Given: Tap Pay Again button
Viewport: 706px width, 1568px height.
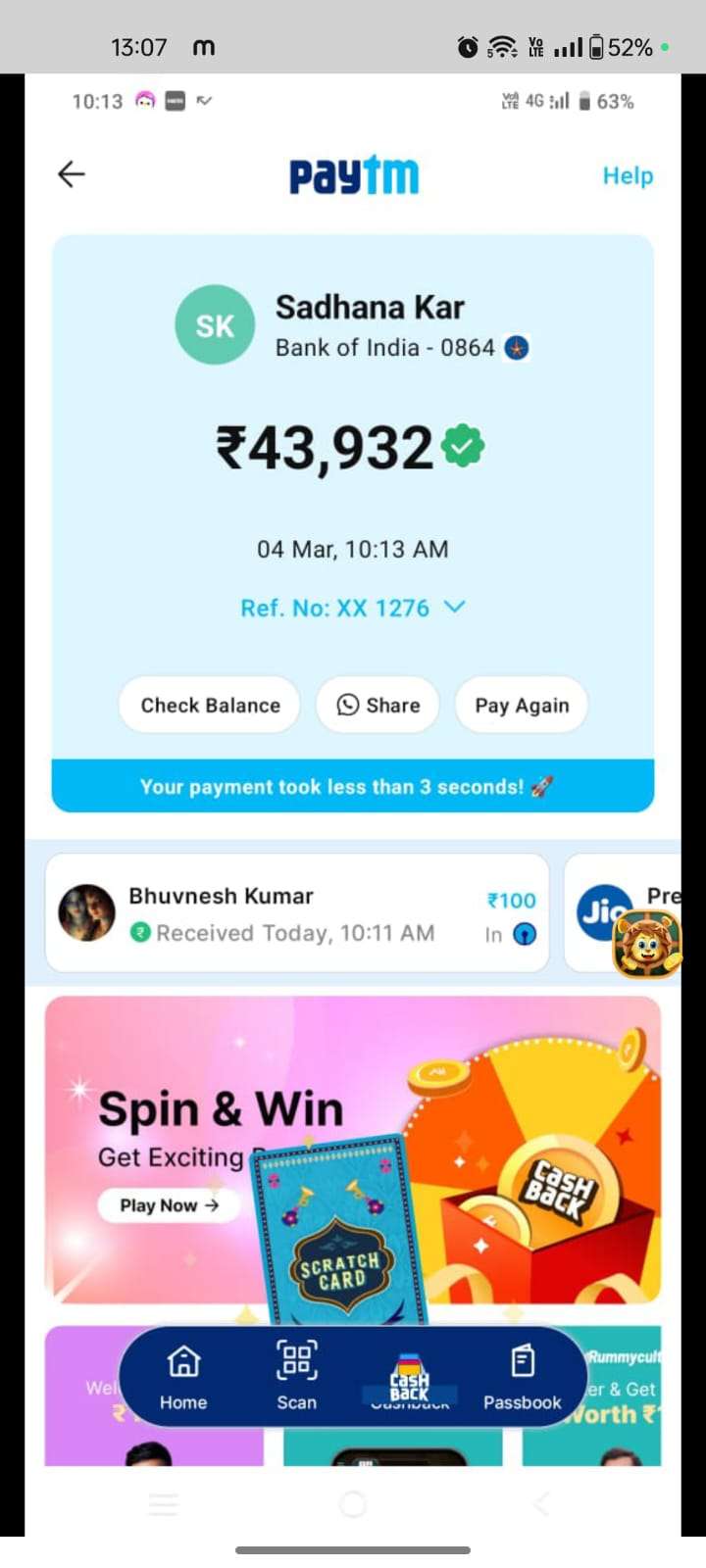Looking at the screenshot, I should [x=522, y=705].
